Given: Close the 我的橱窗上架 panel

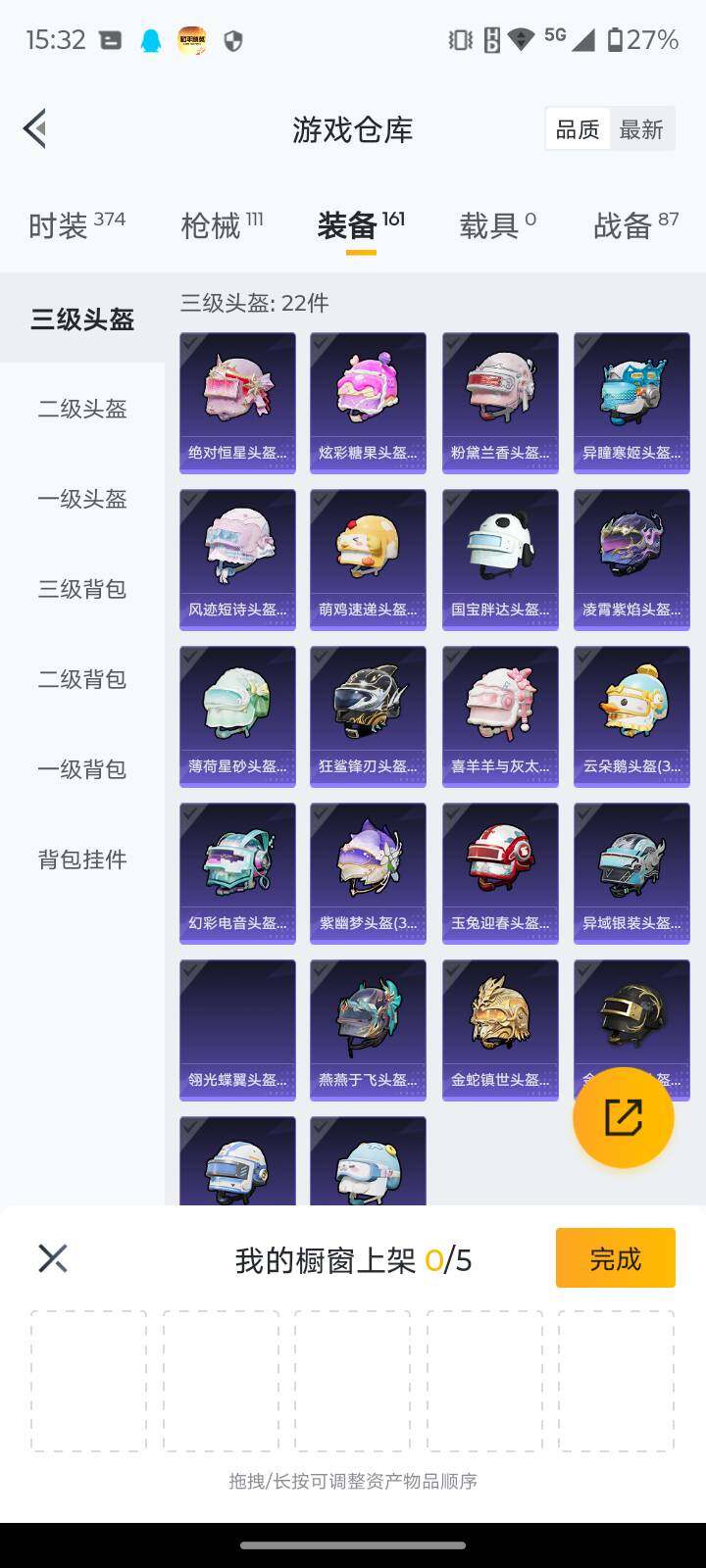Looking at the screenshot, I should 53,1258.
